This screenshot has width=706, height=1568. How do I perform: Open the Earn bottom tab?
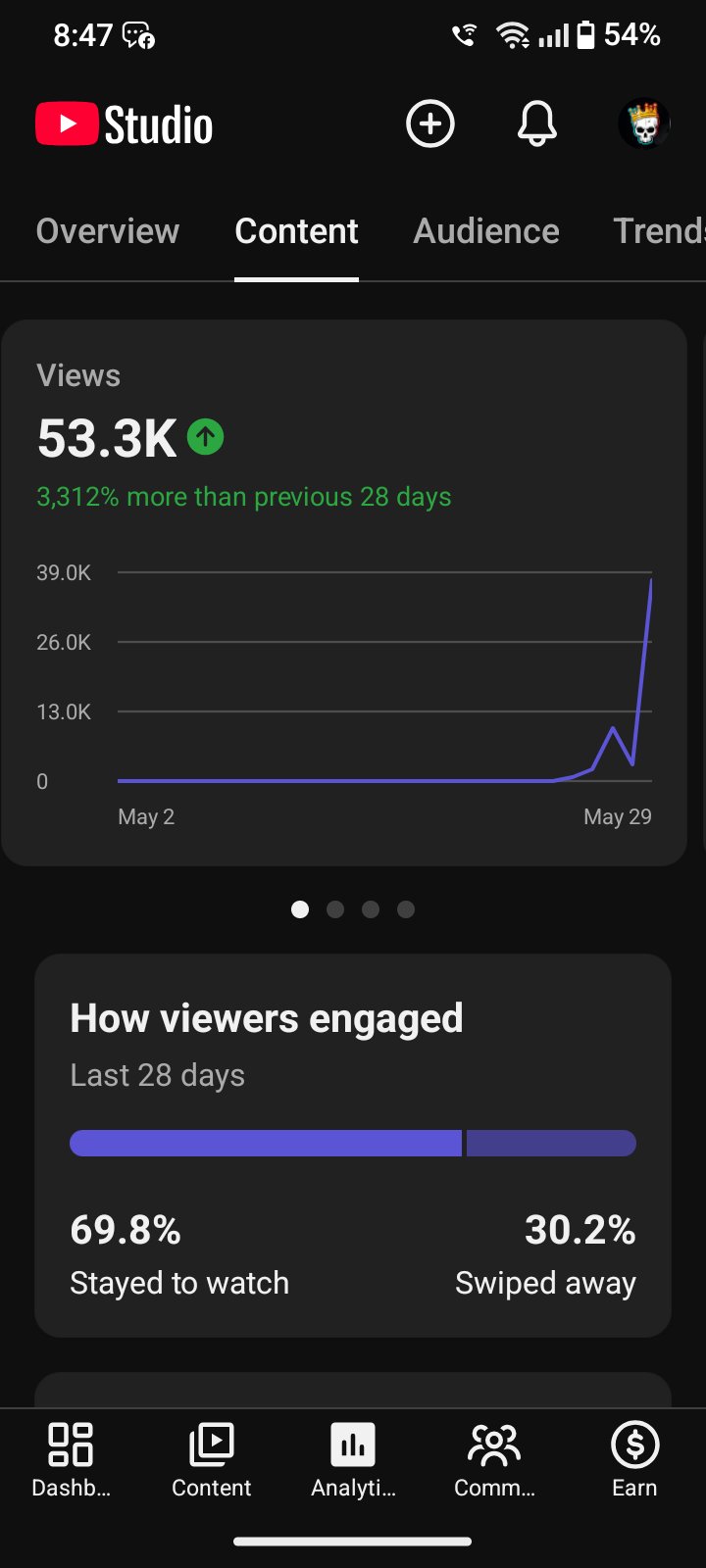pos(635,1460)
